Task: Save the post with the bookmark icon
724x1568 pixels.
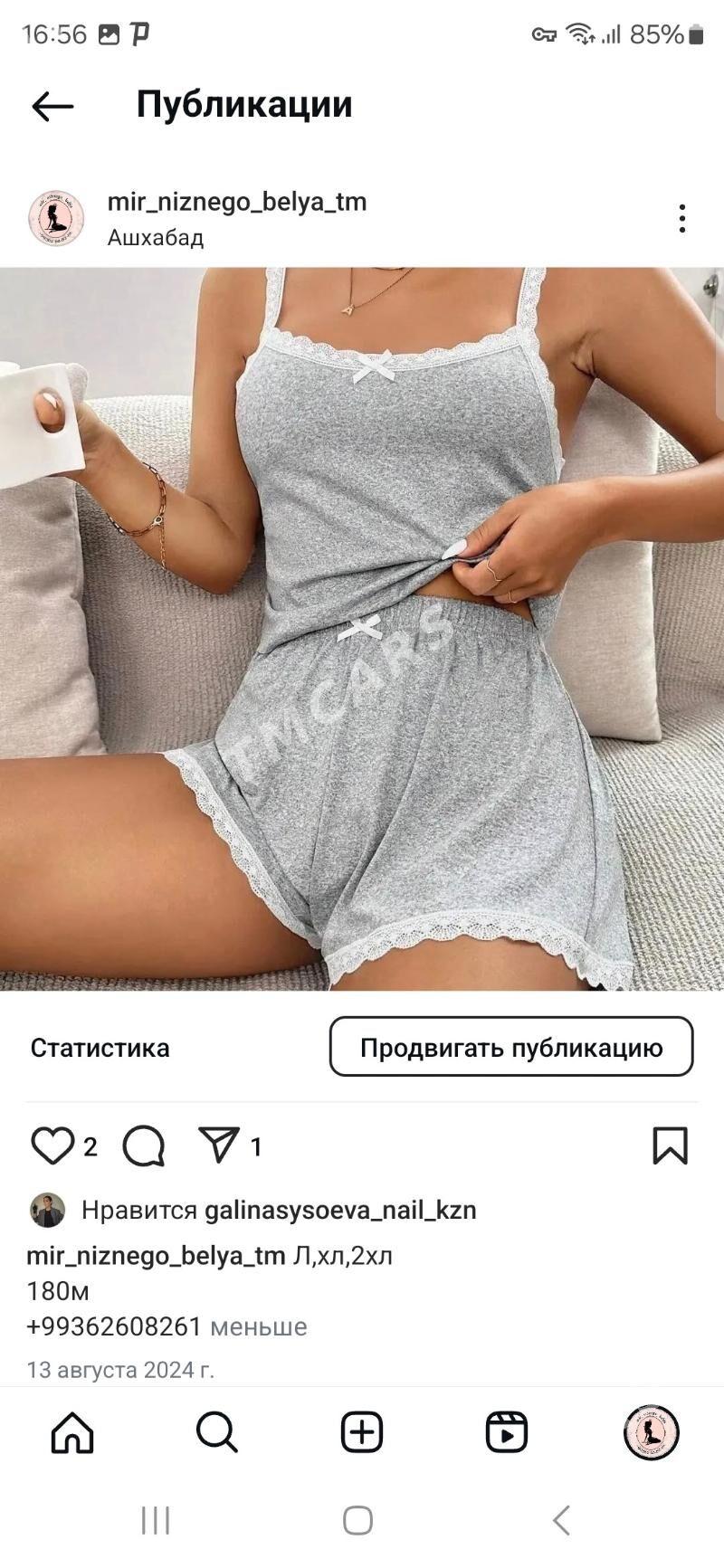Action: [670, 1145]
